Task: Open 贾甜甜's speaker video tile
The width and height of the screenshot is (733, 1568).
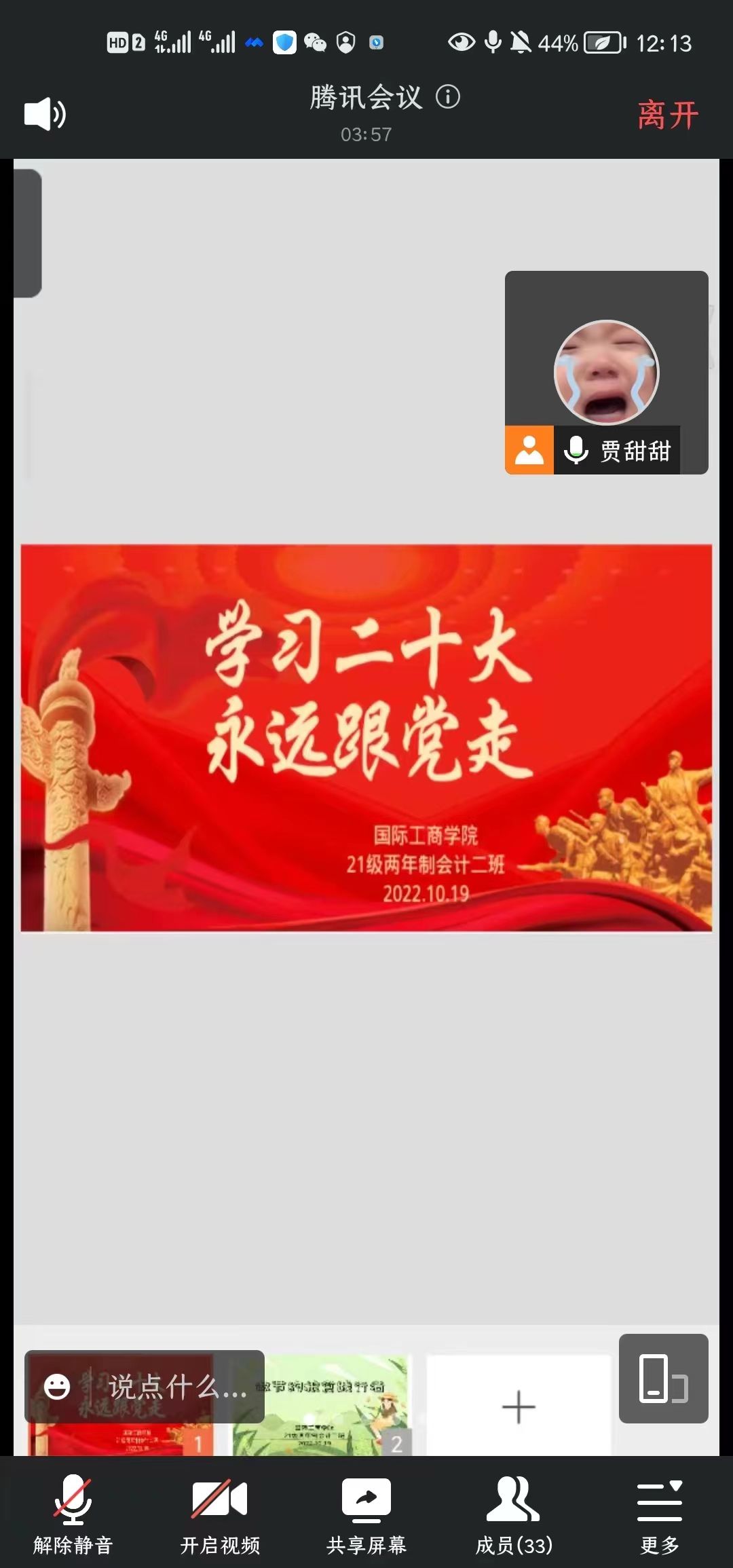Action: click(606, 372)
